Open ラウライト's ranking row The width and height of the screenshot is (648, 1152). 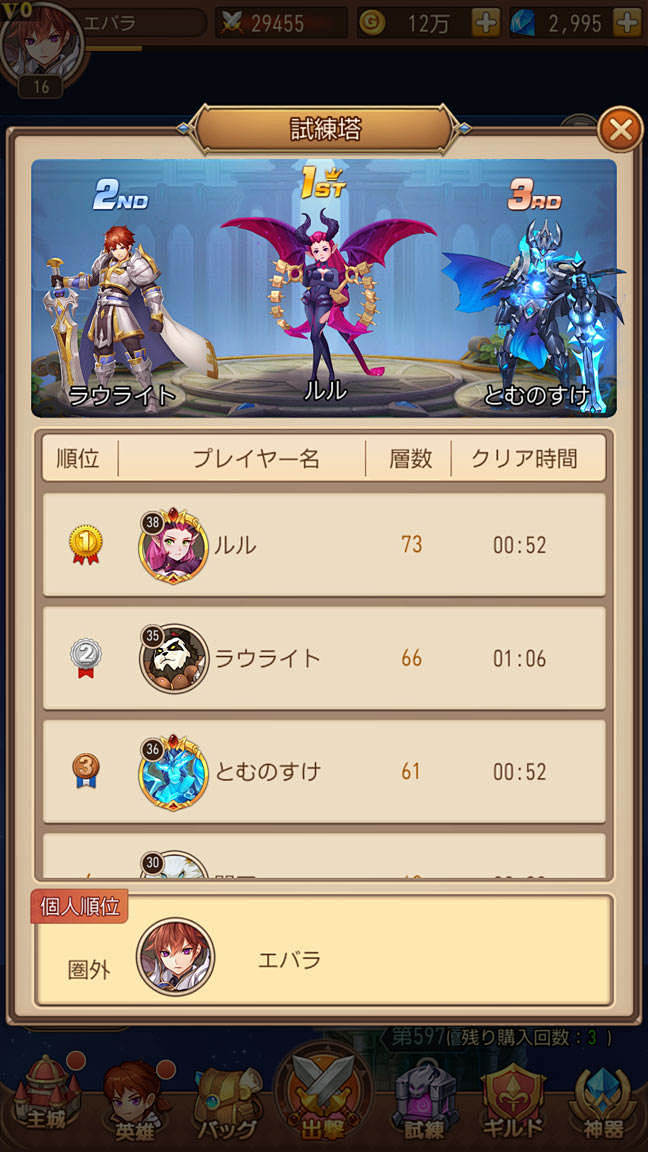(324, 658)
